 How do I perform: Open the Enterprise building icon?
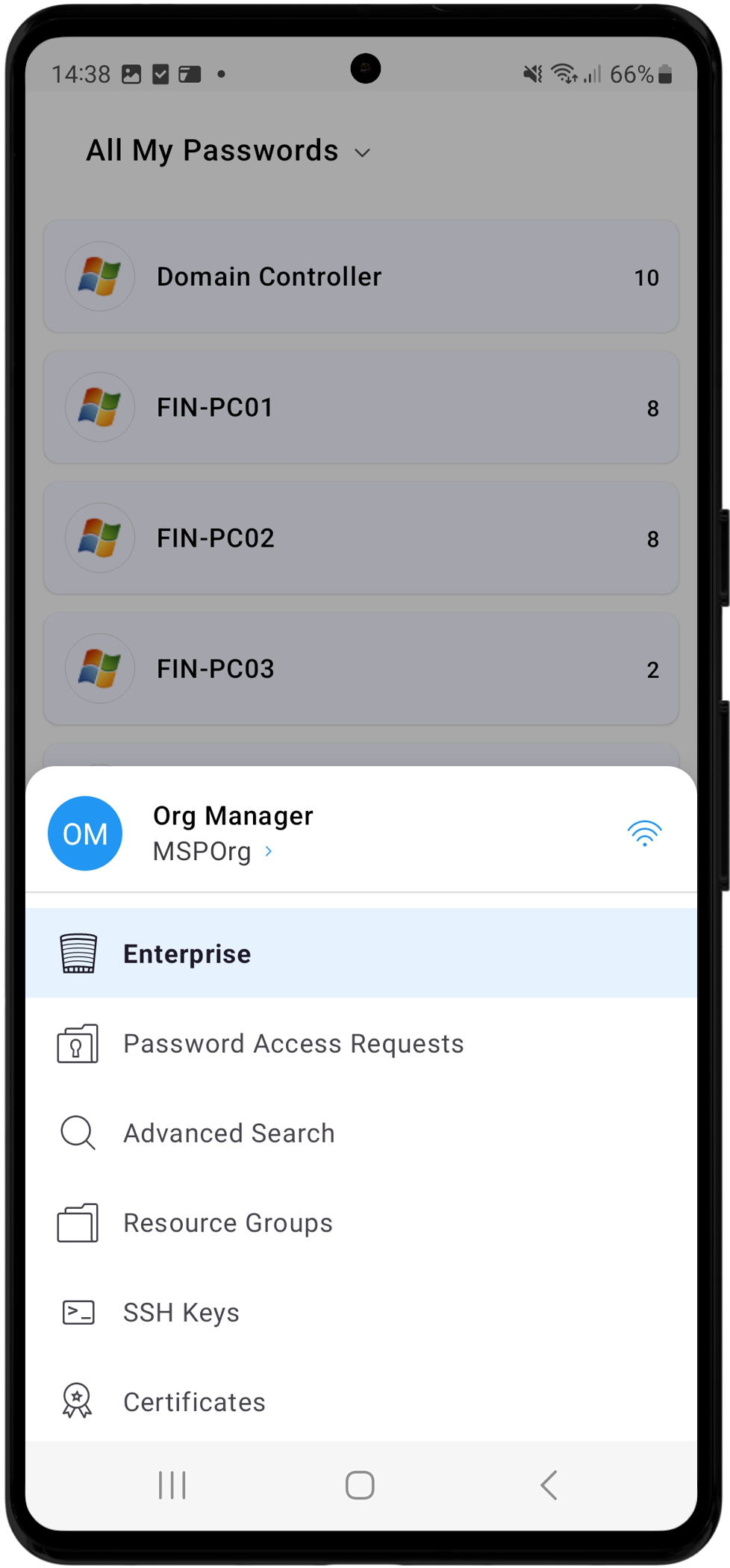[79, 953]
